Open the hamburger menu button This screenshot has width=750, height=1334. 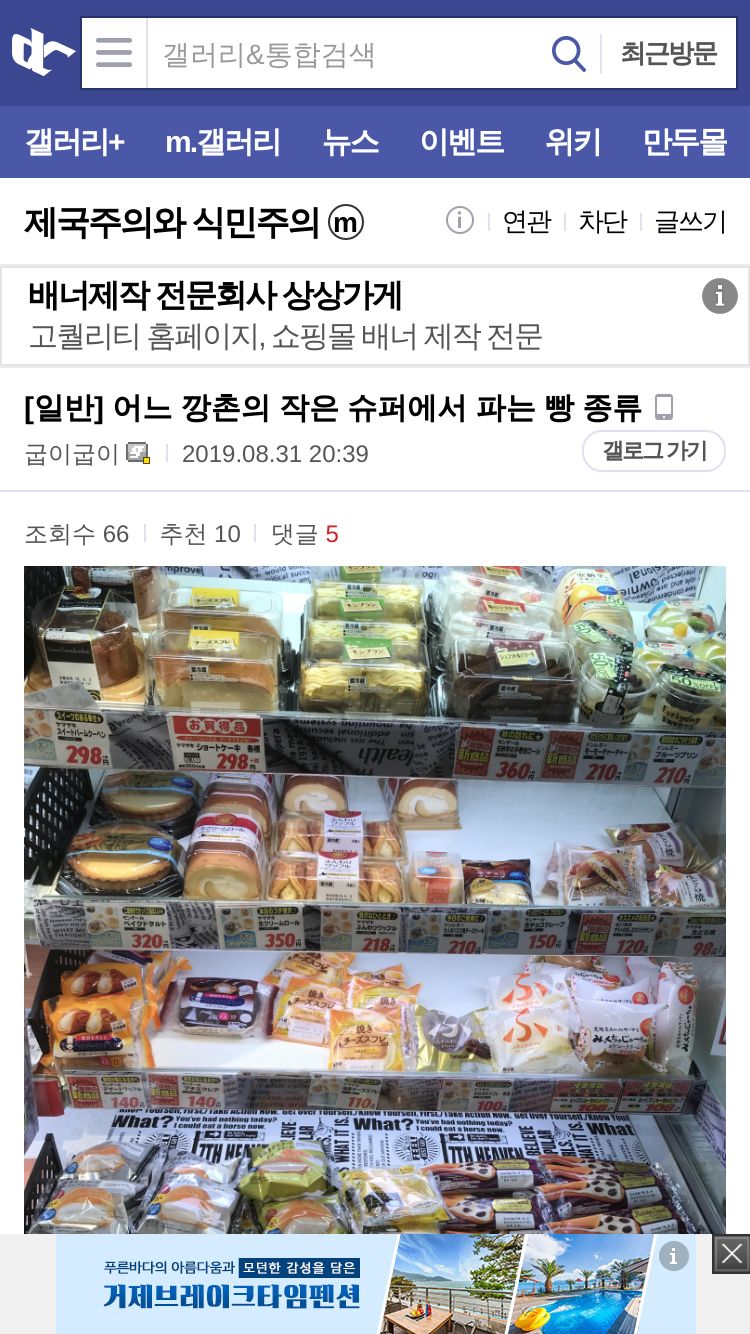pyautogui.click(x=114, y=53)
